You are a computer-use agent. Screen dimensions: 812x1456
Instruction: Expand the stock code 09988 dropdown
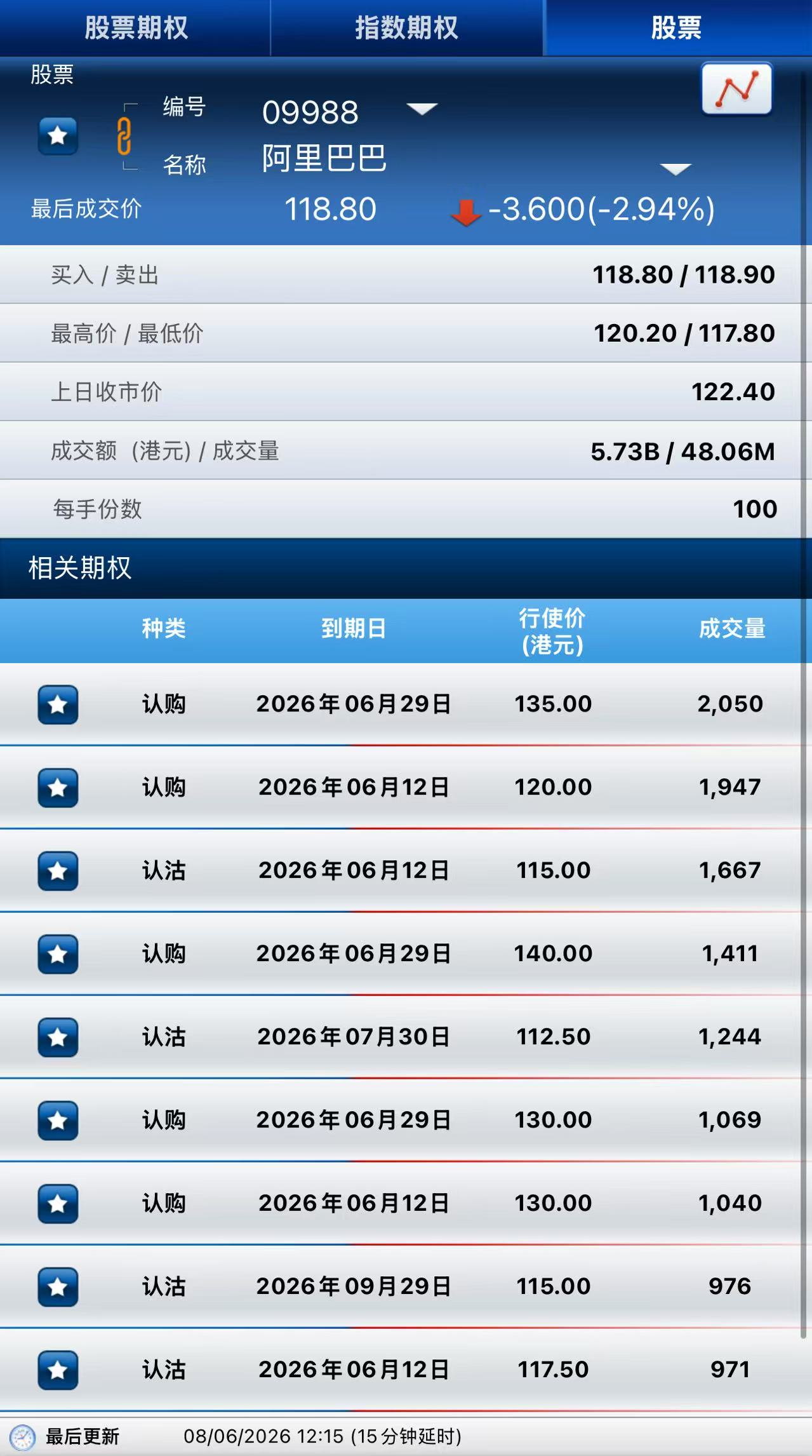point(422,109)
